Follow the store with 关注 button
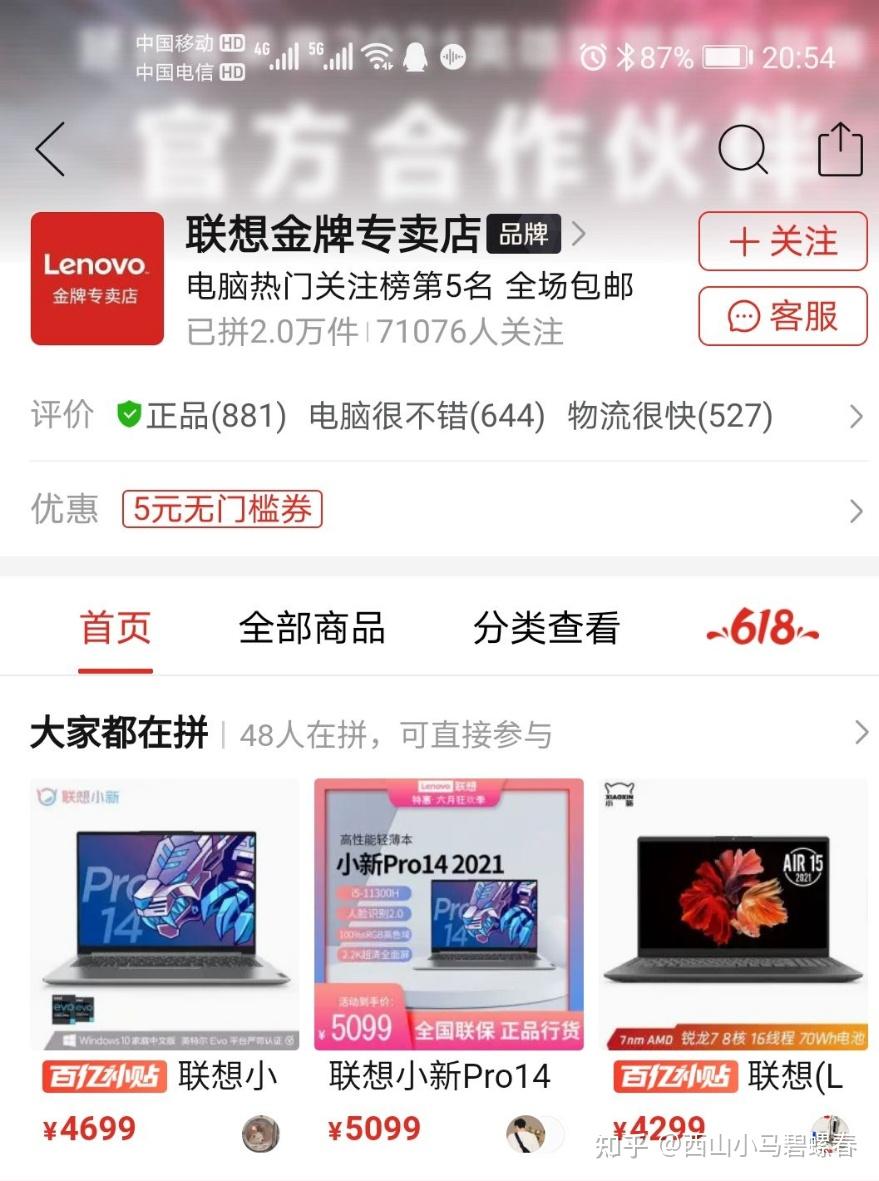 point(782,241)
